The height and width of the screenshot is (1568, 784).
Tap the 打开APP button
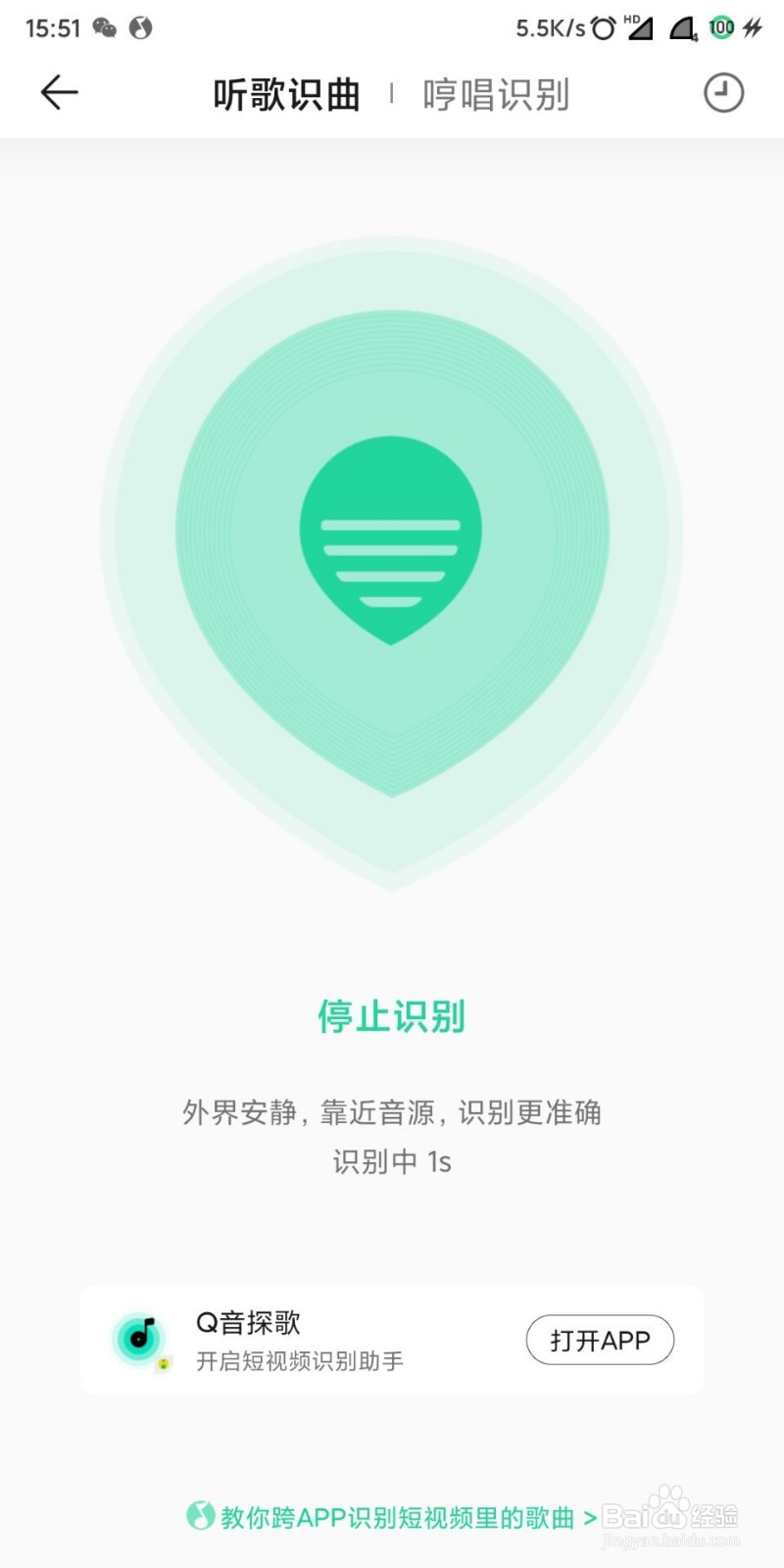[600, 1340]
